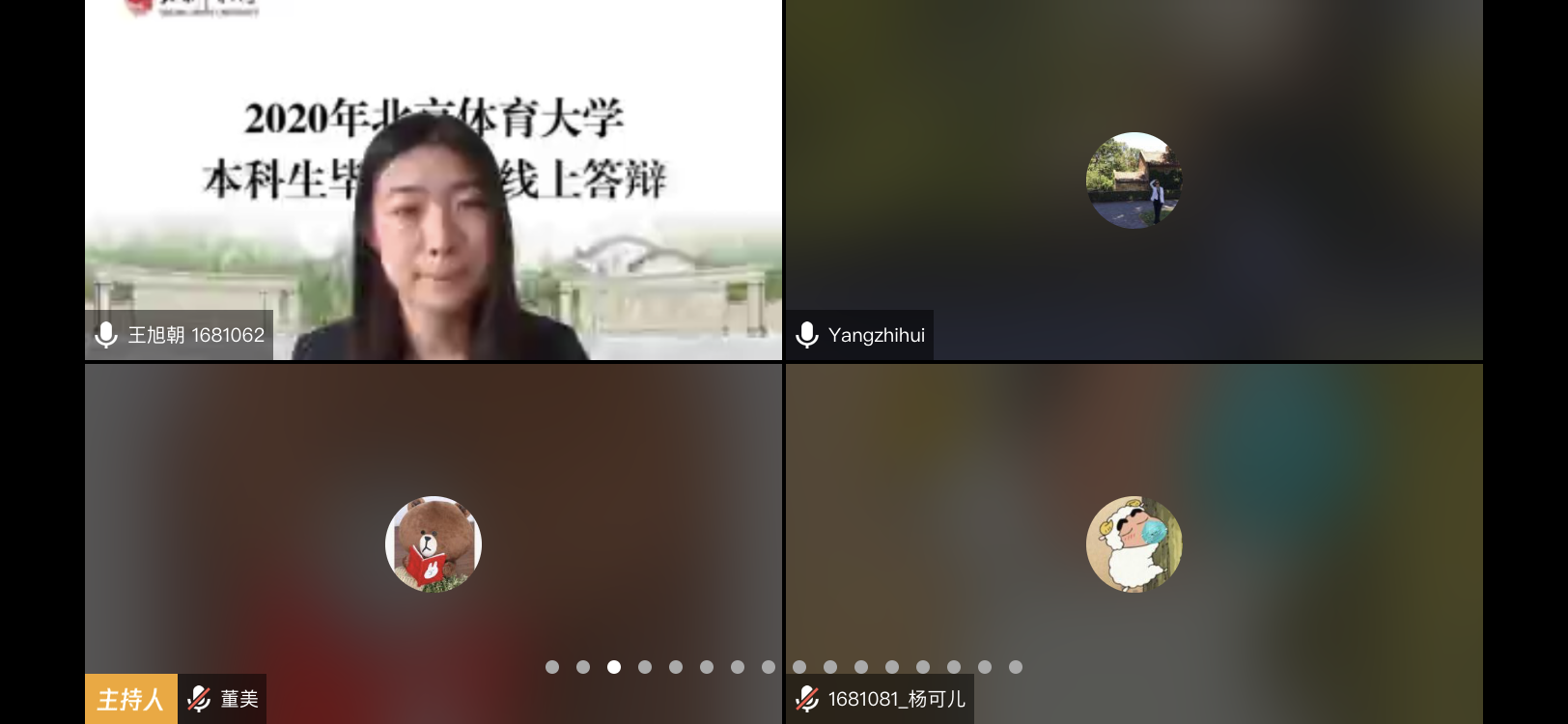Select Yangzhihui's participant tile
1568x724 pixels.
[1134, 180]
